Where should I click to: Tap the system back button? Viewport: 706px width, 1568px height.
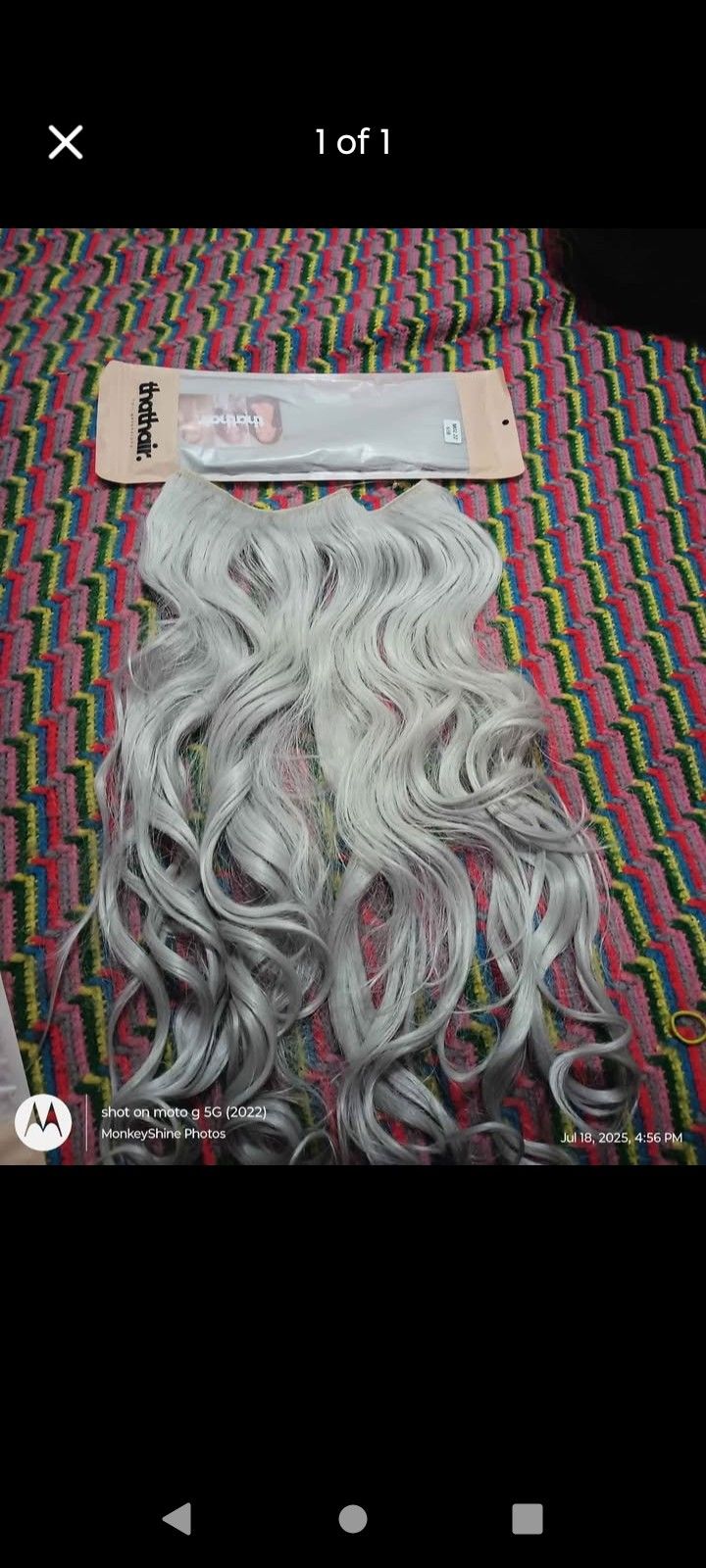177,1518
